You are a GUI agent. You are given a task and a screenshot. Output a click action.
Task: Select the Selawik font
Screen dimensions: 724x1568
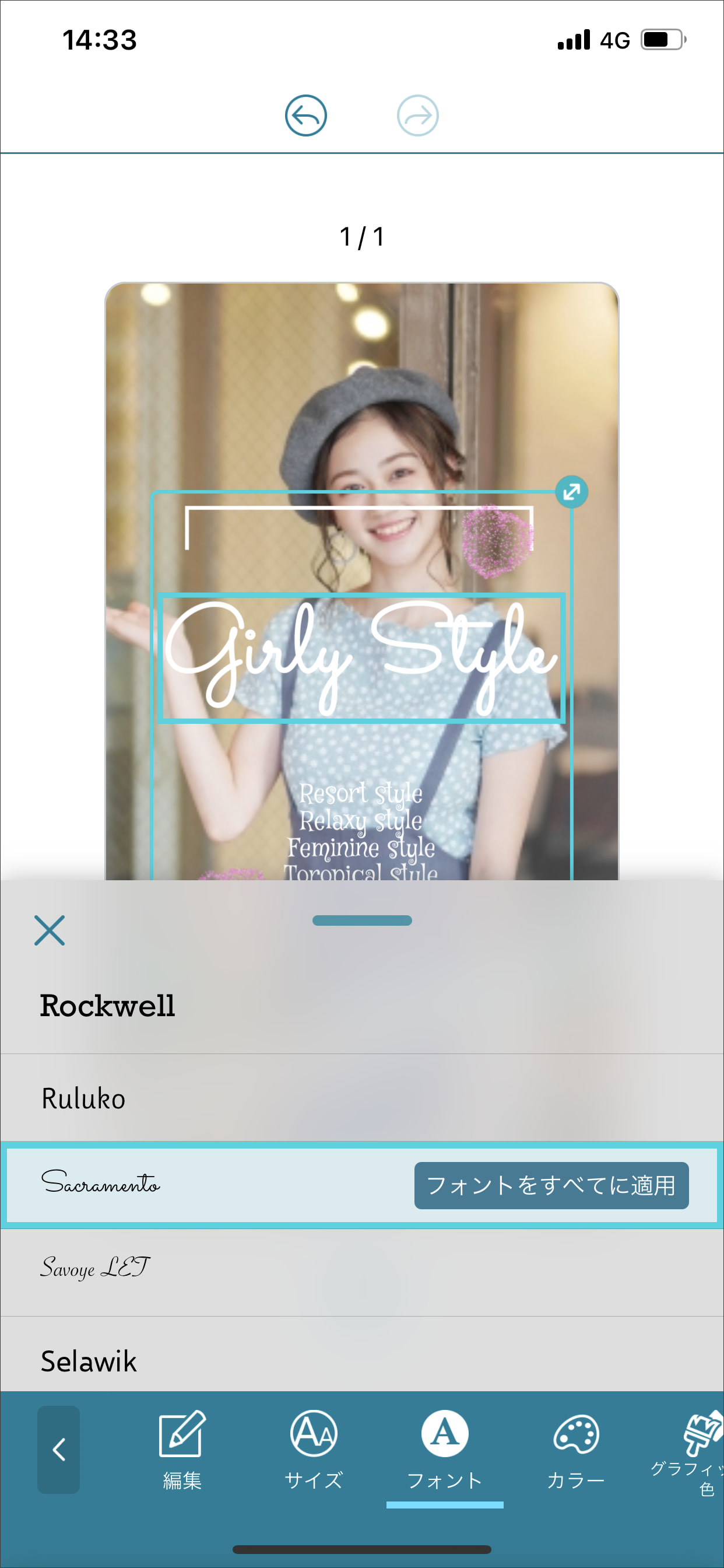pos(89,1361)
